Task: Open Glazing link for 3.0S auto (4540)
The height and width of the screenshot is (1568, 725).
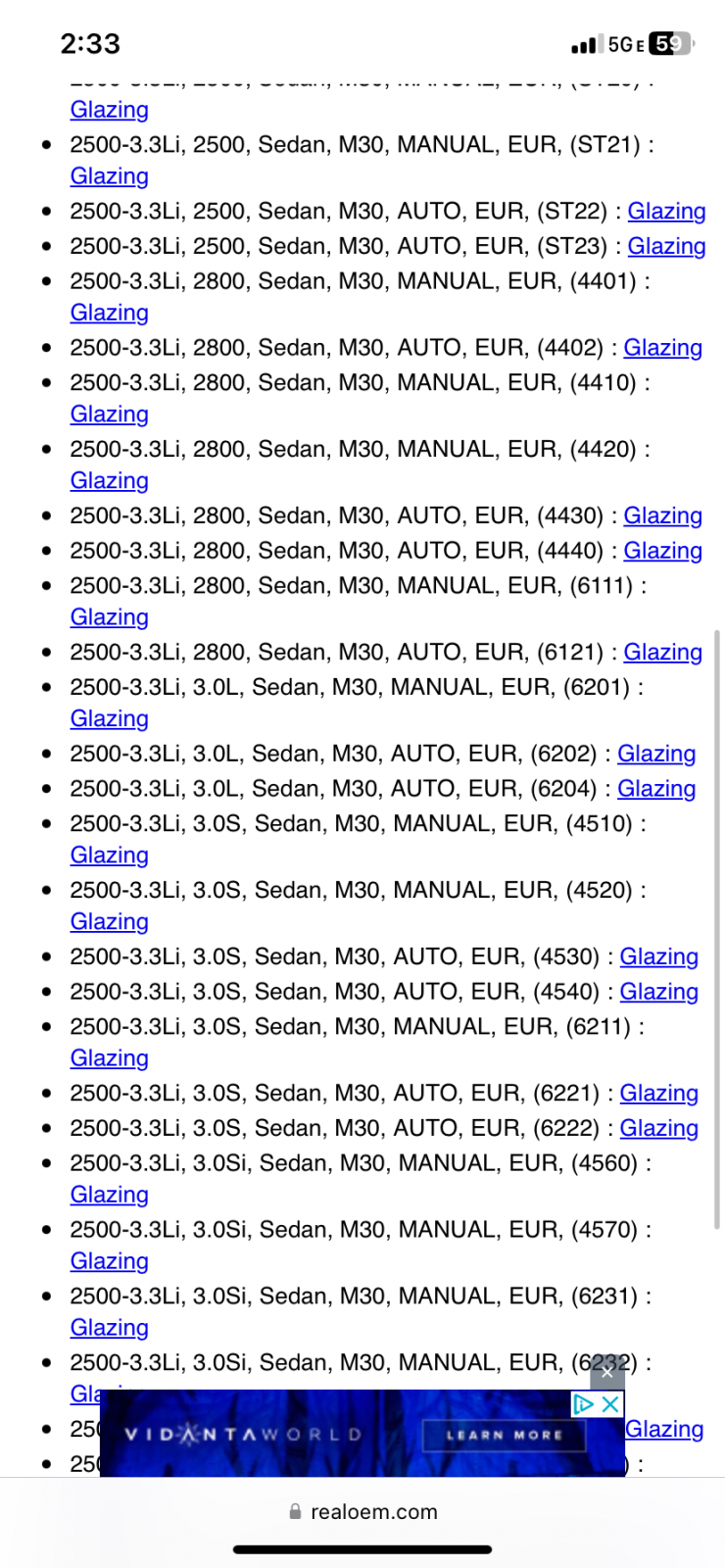Action: (658, 993)
